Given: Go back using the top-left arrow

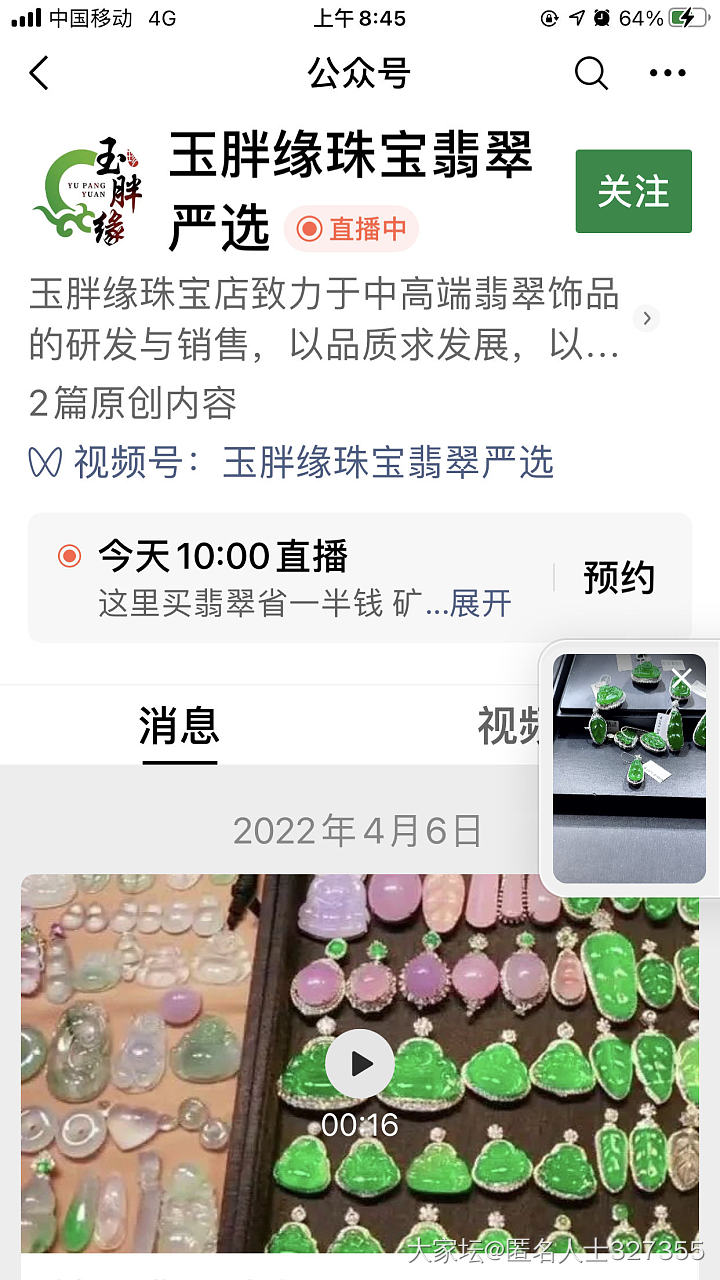Looking at the screenshot, I should point(39,73).
